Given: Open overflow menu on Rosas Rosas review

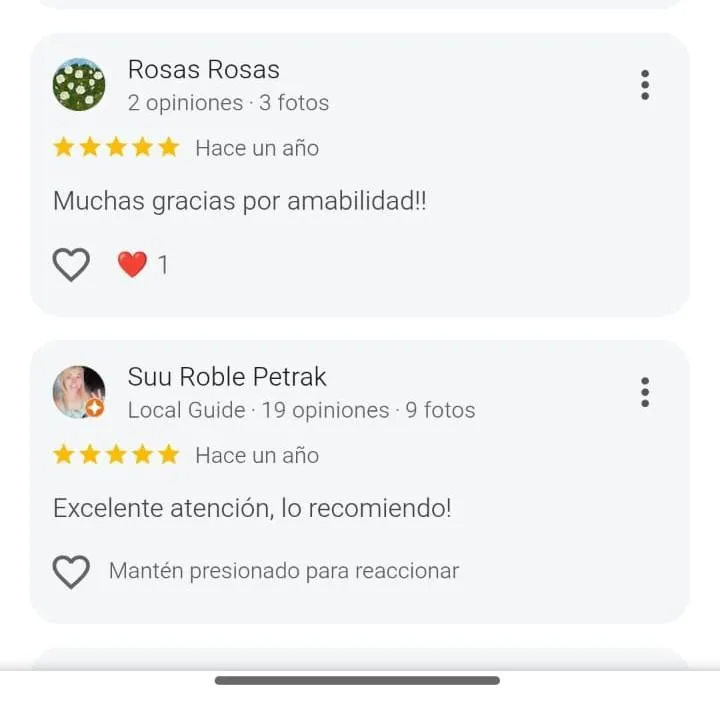Looking at the screenshot, I should tap(645, 85).
